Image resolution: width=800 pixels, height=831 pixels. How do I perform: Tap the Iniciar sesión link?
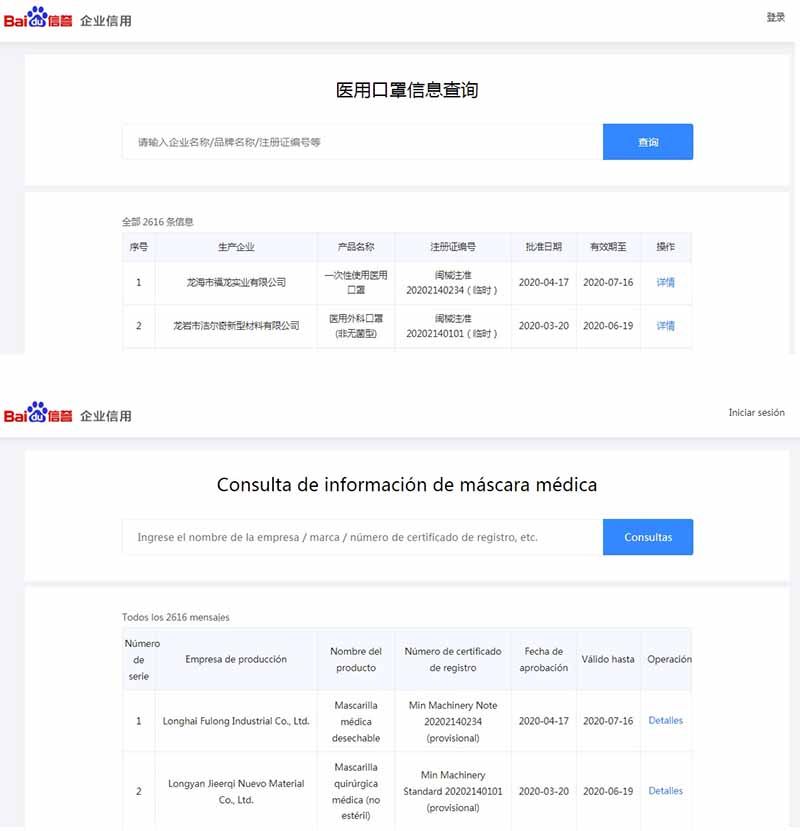point(756,412)
